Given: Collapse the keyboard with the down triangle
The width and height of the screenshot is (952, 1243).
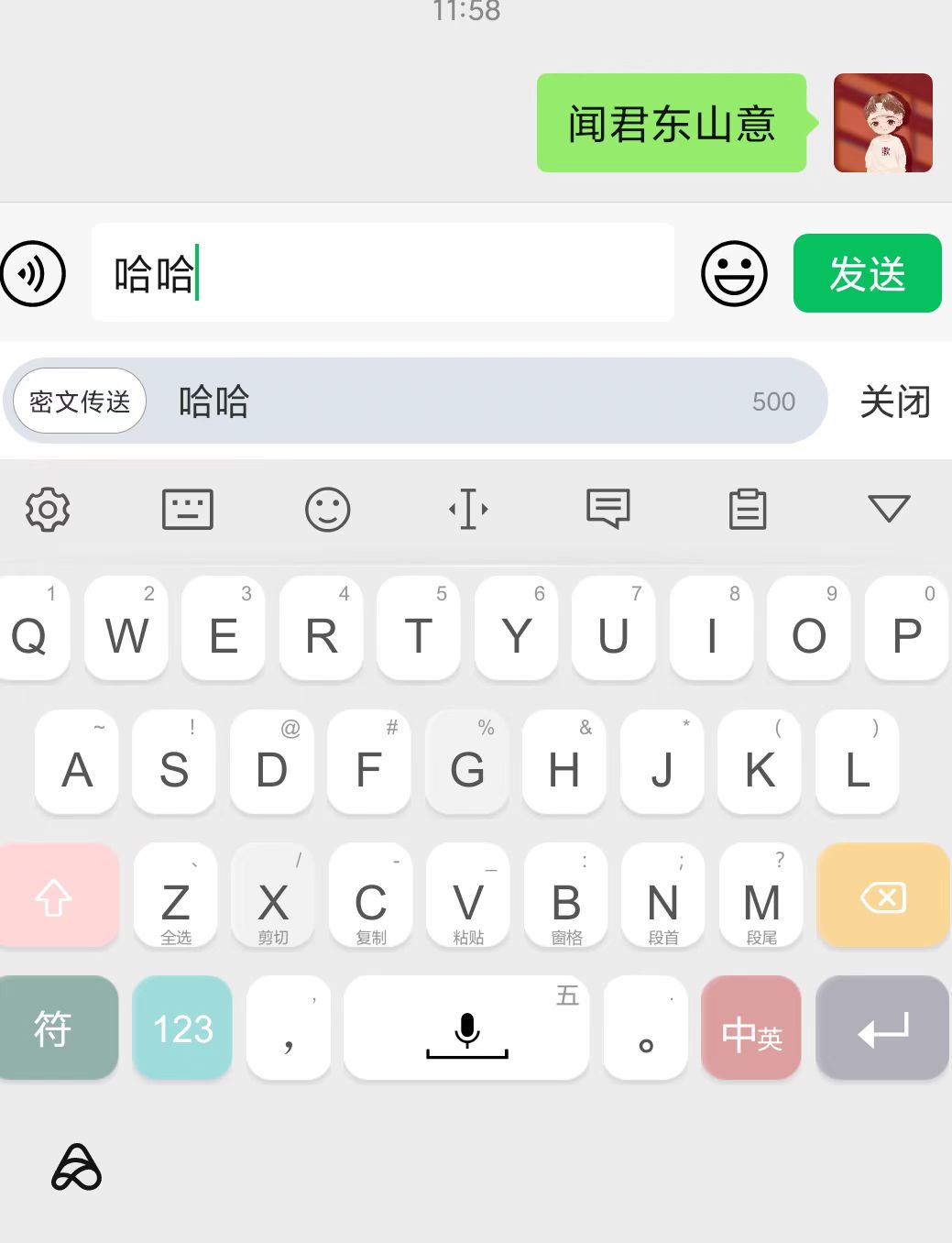Looking at the screenshot, I should point(888,509).
